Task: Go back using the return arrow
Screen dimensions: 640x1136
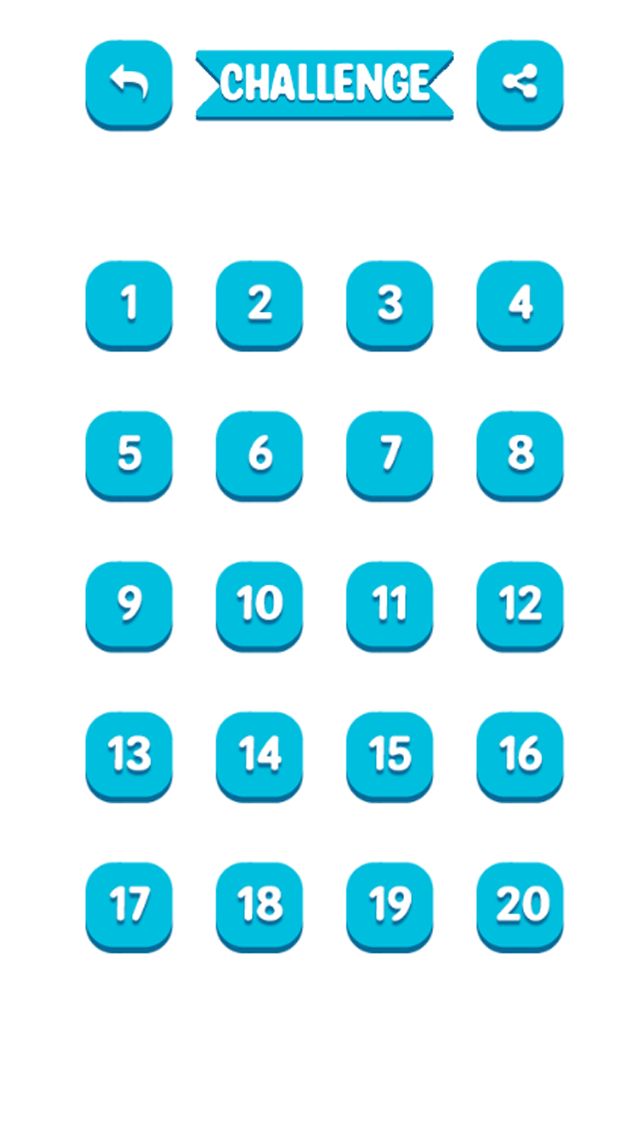Action: [129, 85]
